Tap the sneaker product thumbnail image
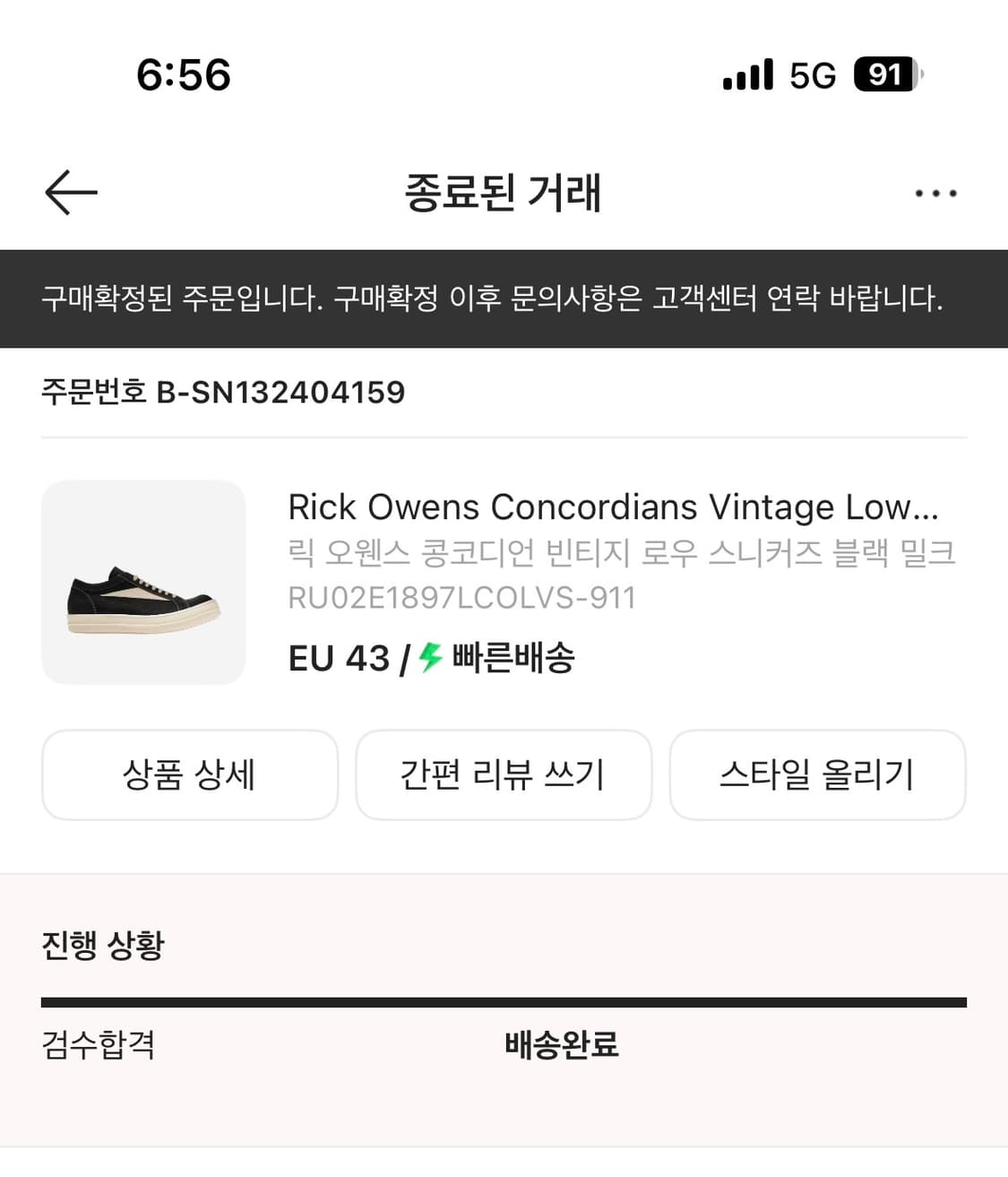The image size is (1008, 1177). click(x=144, y=583)
